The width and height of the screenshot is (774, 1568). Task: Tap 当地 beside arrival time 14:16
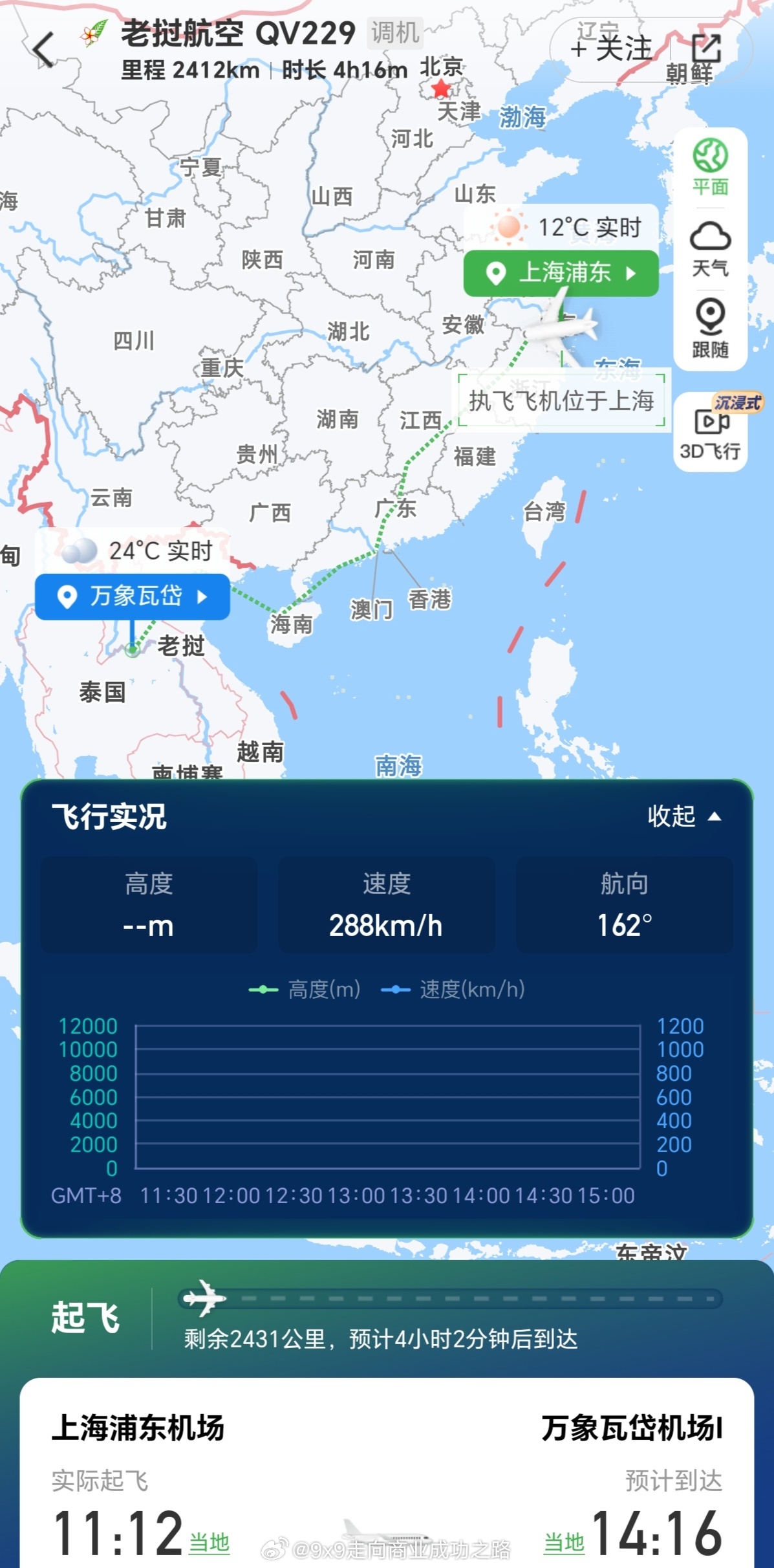coord(564,1542)
